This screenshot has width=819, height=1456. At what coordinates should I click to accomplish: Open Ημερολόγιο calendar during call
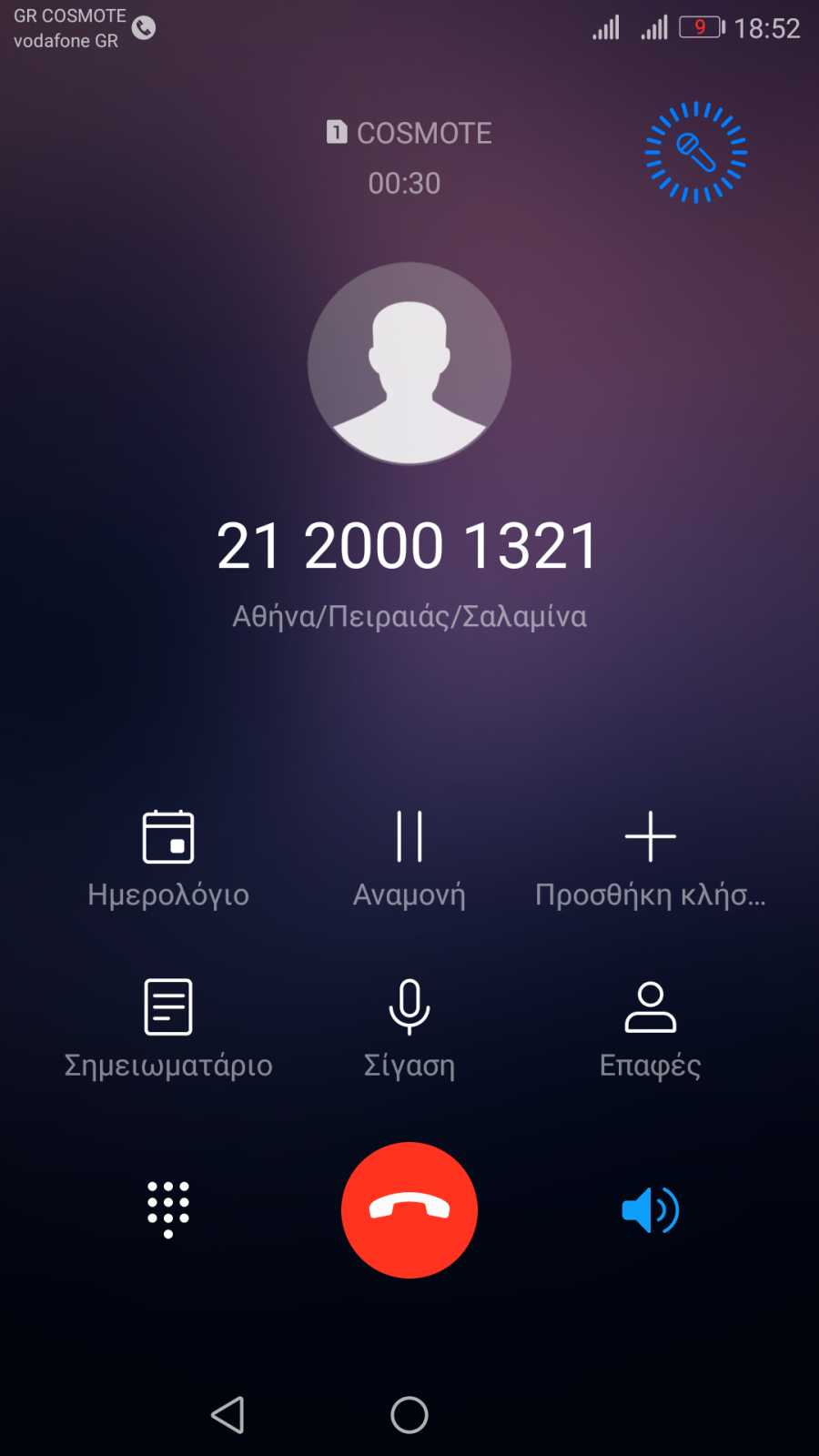tap(168, 859)
